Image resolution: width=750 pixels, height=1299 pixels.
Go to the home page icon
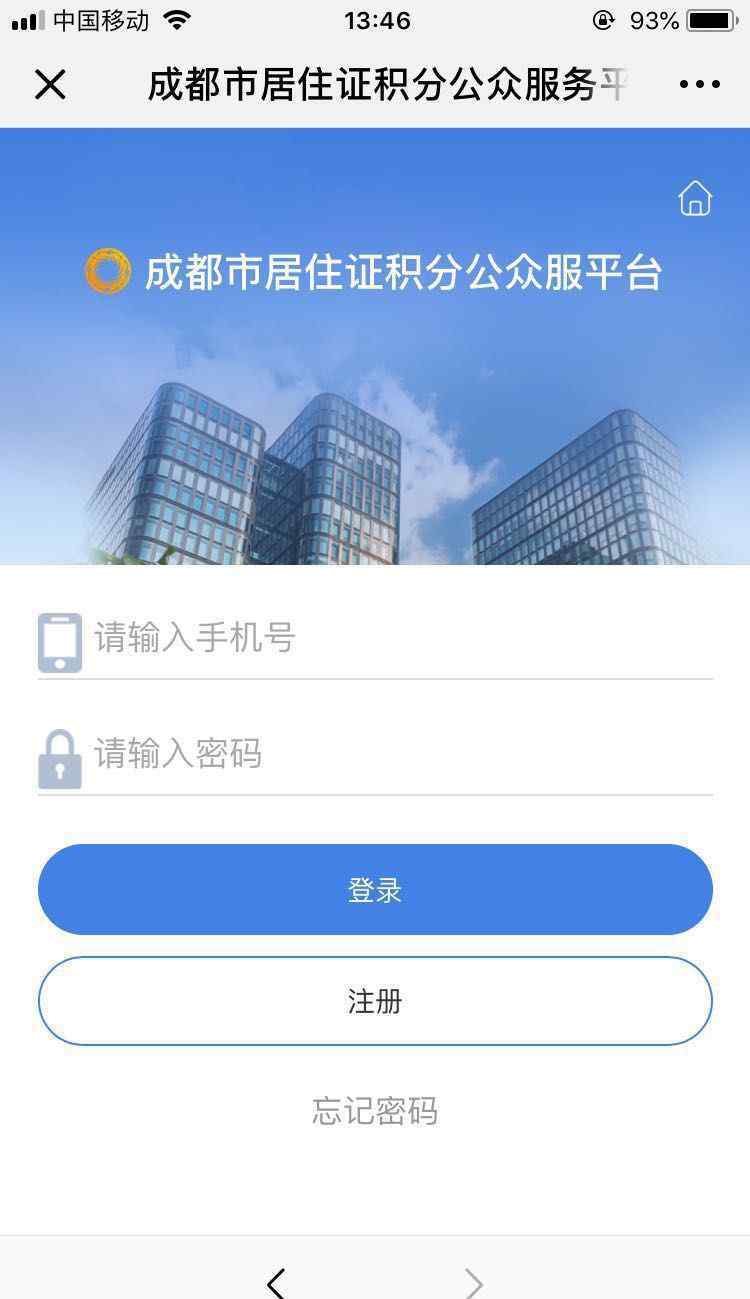695,198
